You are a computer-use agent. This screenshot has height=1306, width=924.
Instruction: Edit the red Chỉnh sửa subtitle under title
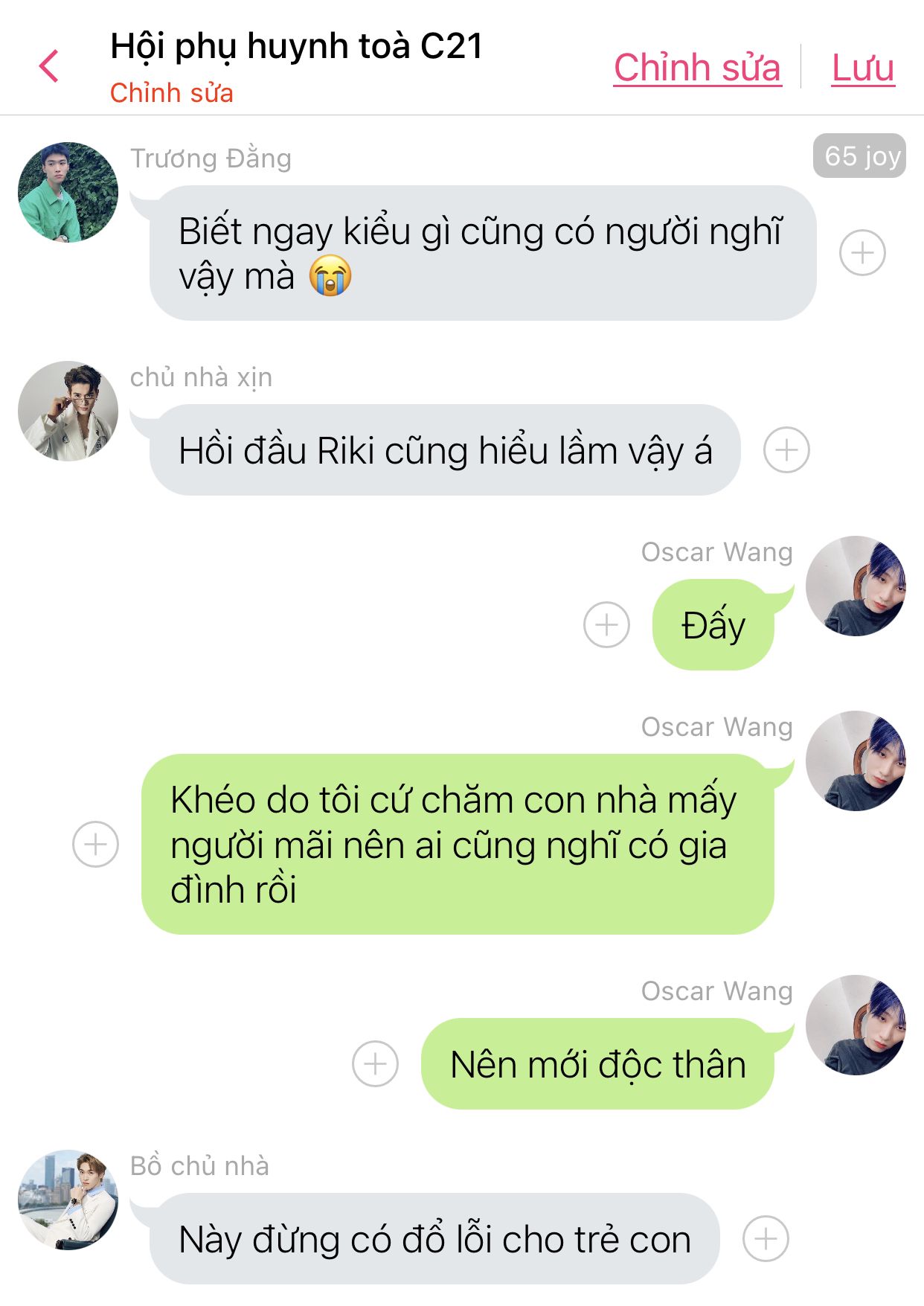coord(172,94)
